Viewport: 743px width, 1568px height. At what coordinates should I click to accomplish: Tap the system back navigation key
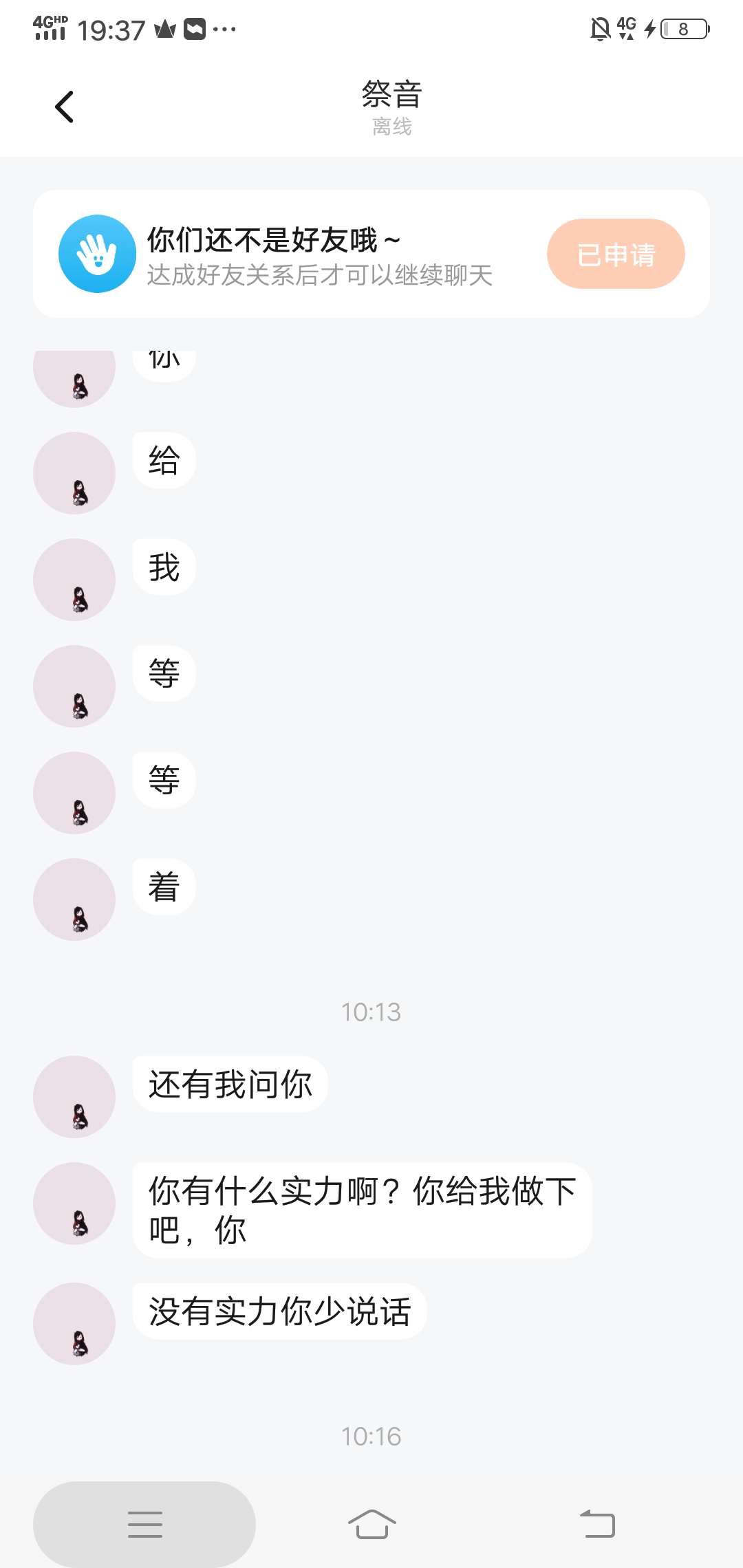(597, 1524)
